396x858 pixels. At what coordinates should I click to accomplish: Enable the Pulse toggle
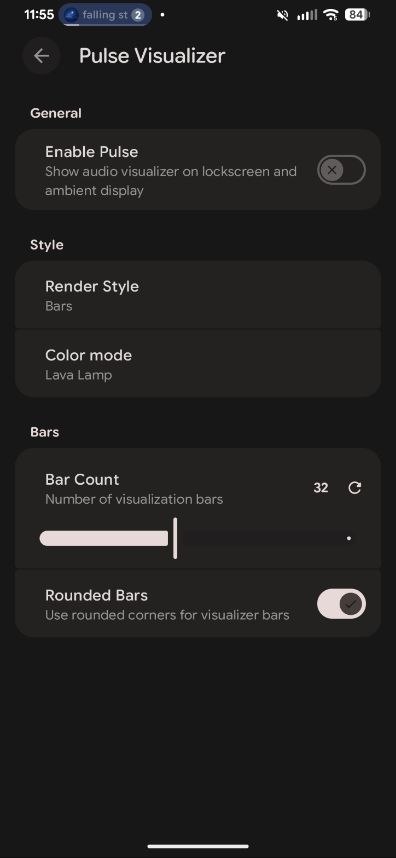(341, 170)
